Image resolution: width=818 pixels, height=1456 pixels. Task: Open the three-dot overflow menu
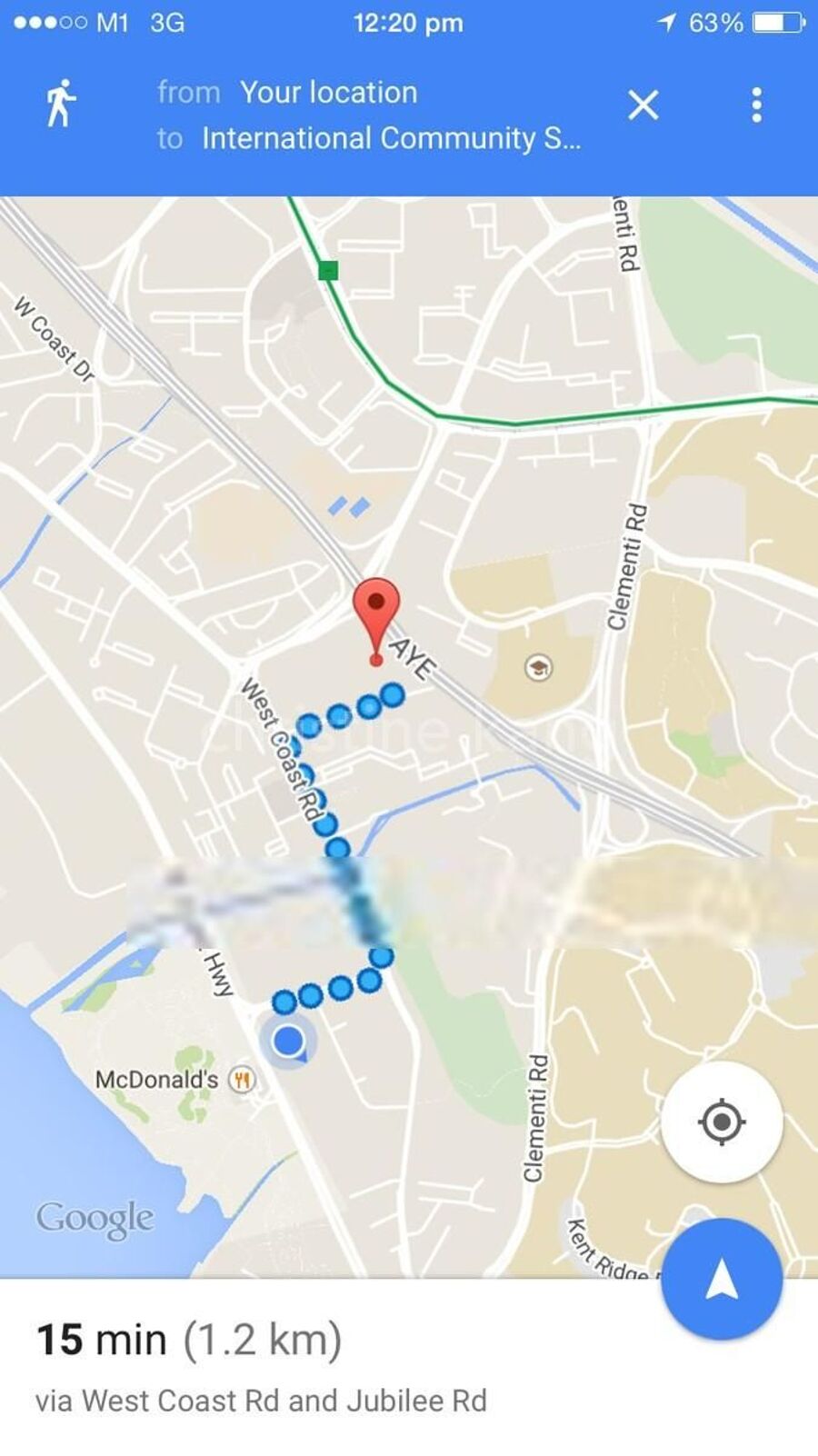click(756, 105)
